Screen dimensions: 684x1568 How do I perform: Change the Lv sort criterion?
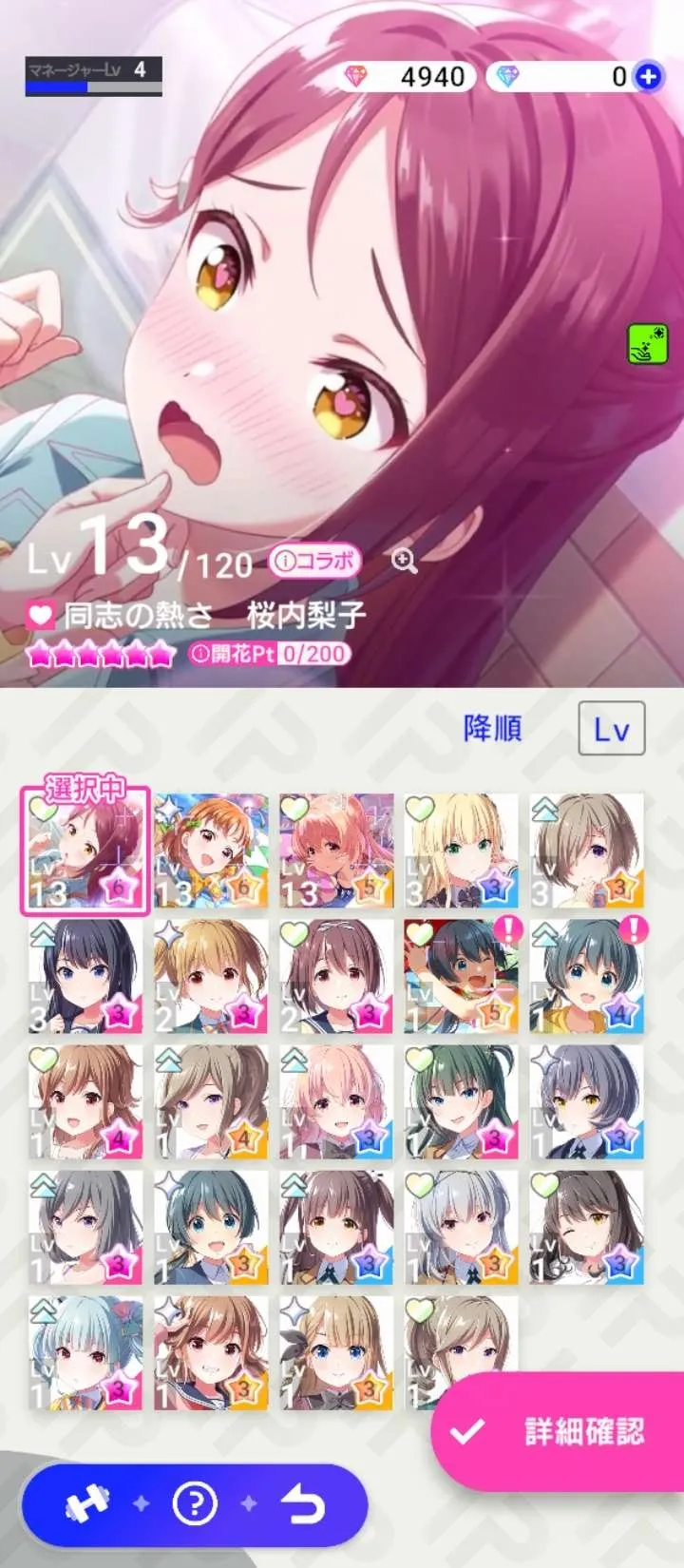[x=611, y=729]
